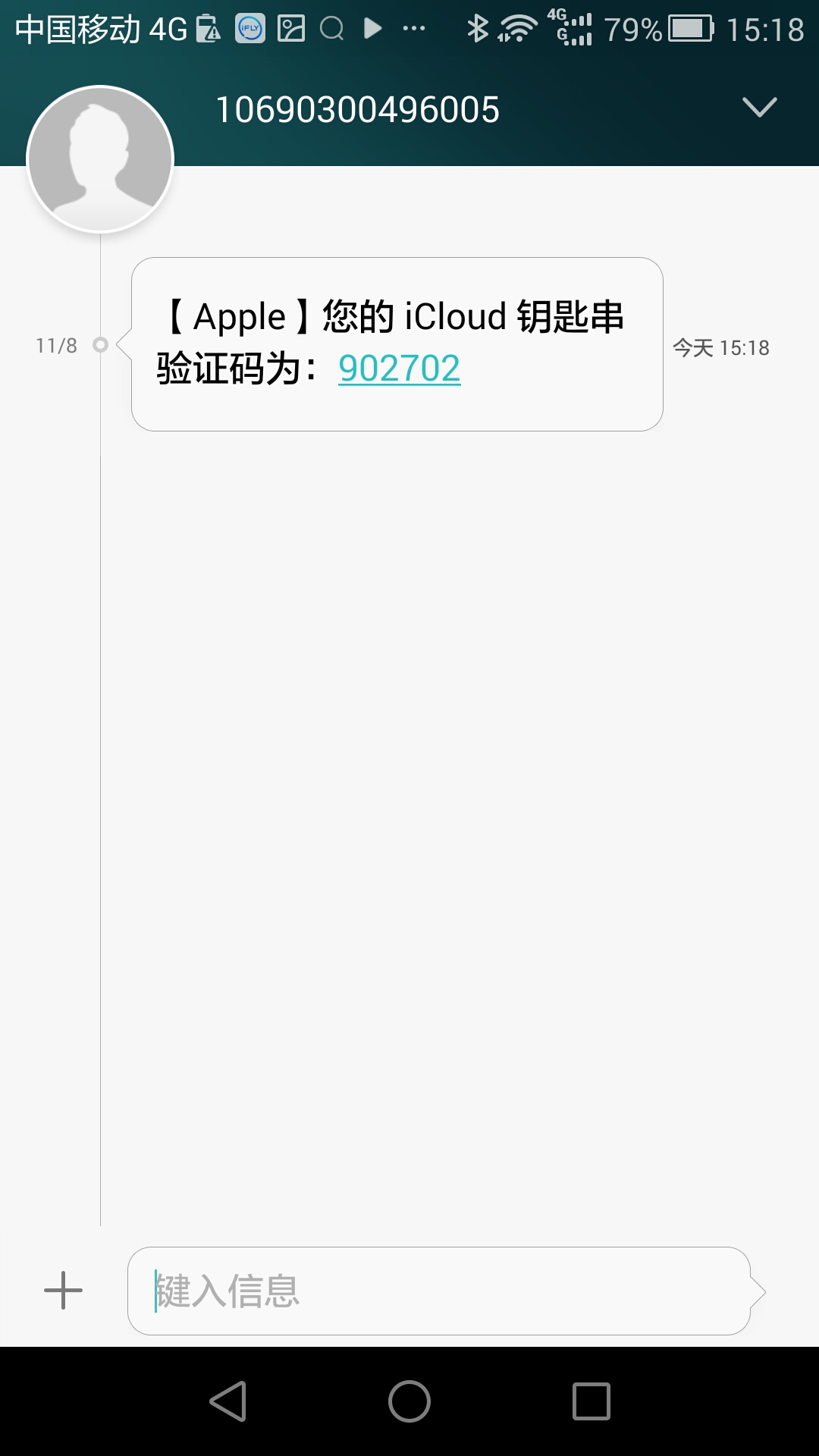
Task: Go back using the navigation bar
Action: 227,1401
